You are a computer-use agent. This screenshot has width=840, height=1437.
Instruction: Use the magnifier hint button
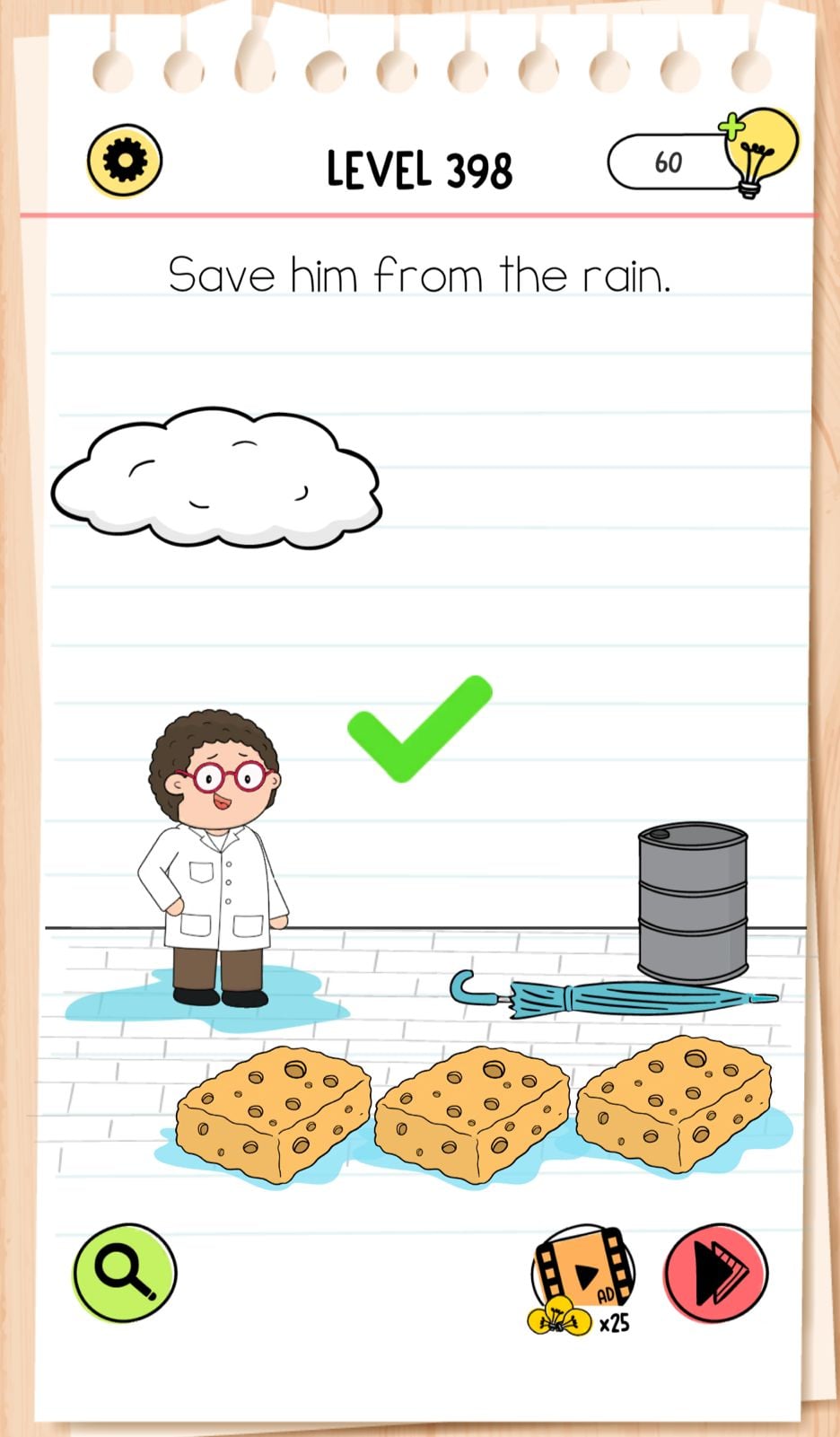click(124, 1272)
